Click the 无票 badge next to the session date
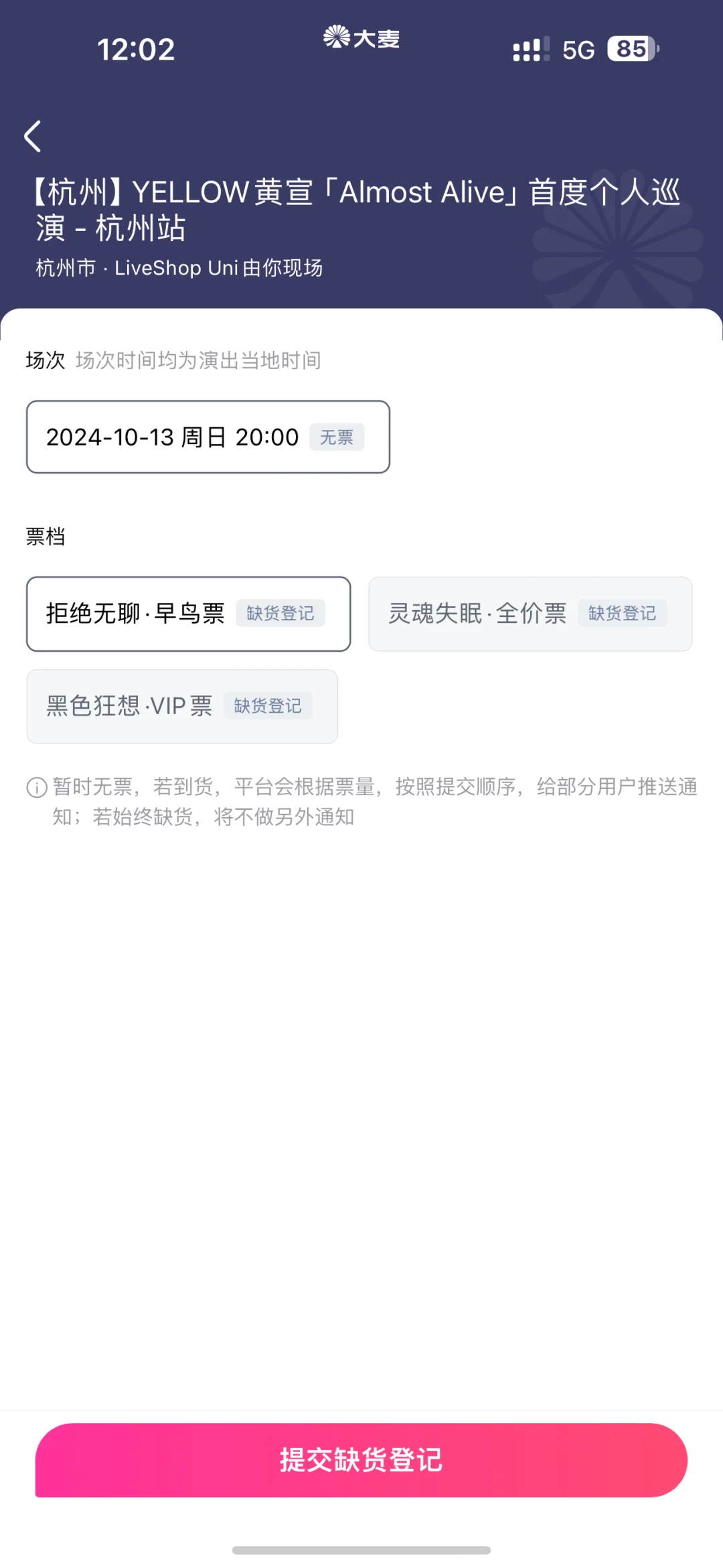The width and height of the screenshot is (723, 1568). 337,437
